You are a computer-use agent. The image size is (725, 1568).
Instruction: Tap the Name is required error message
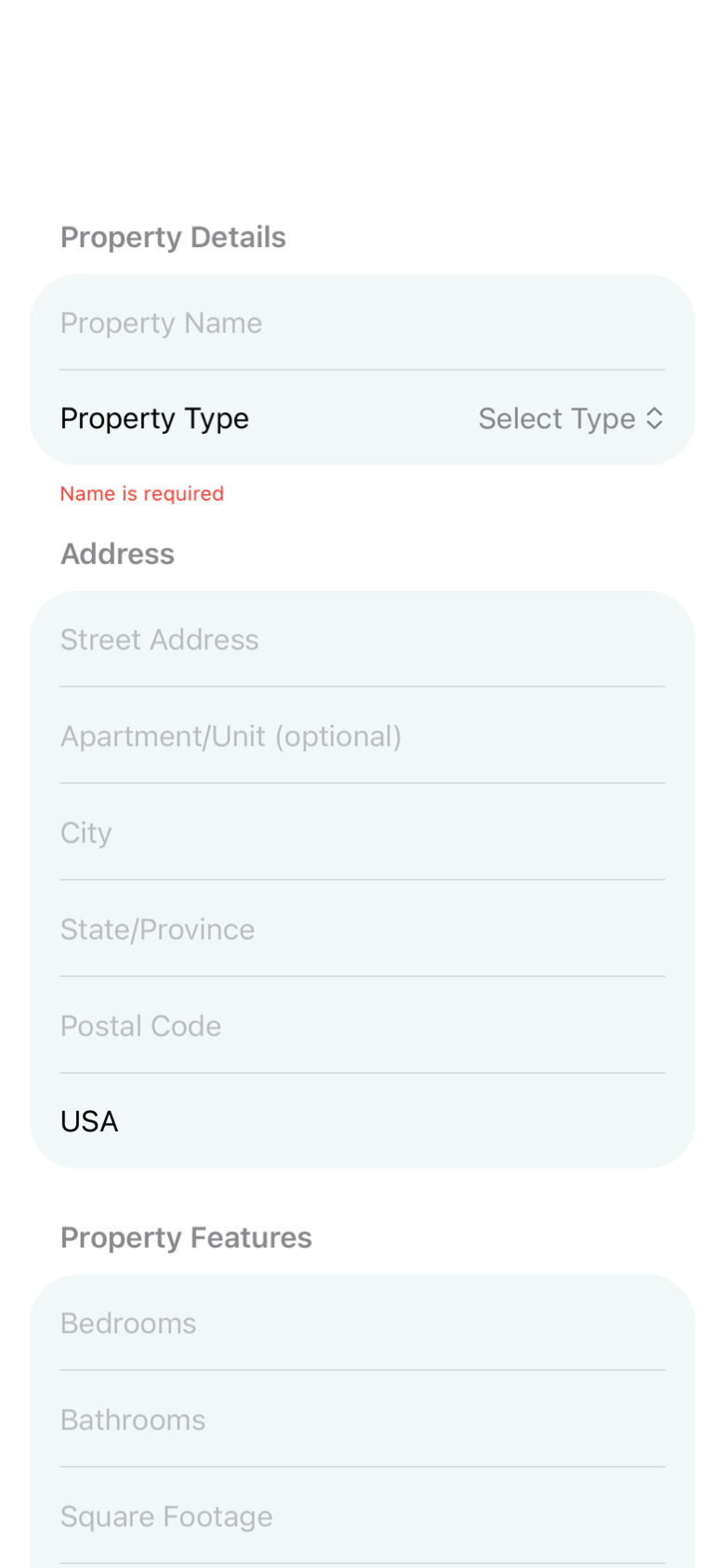(x=141, y=493)
